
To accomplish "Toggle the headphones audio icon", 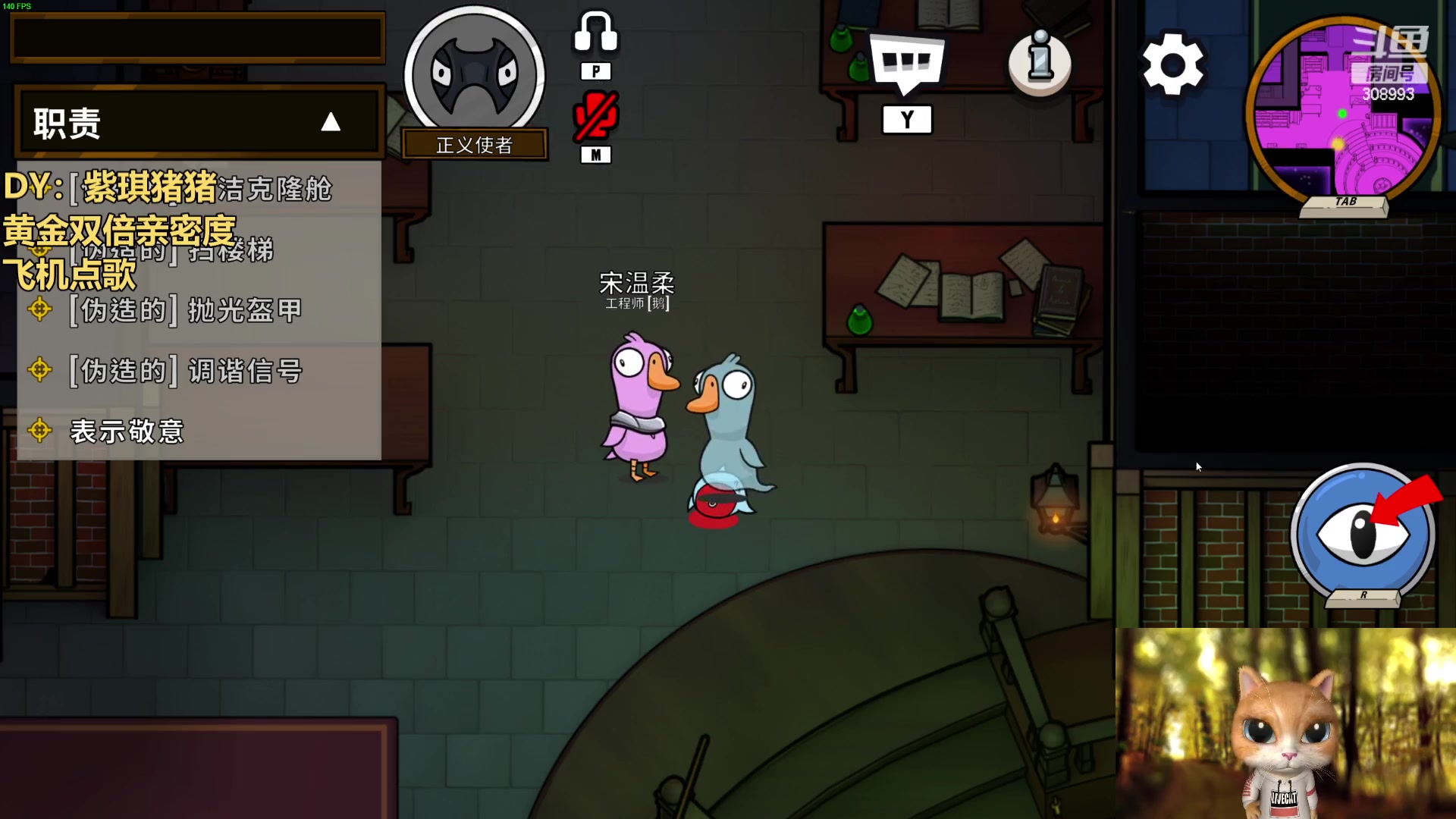I will tap(595, 34).
